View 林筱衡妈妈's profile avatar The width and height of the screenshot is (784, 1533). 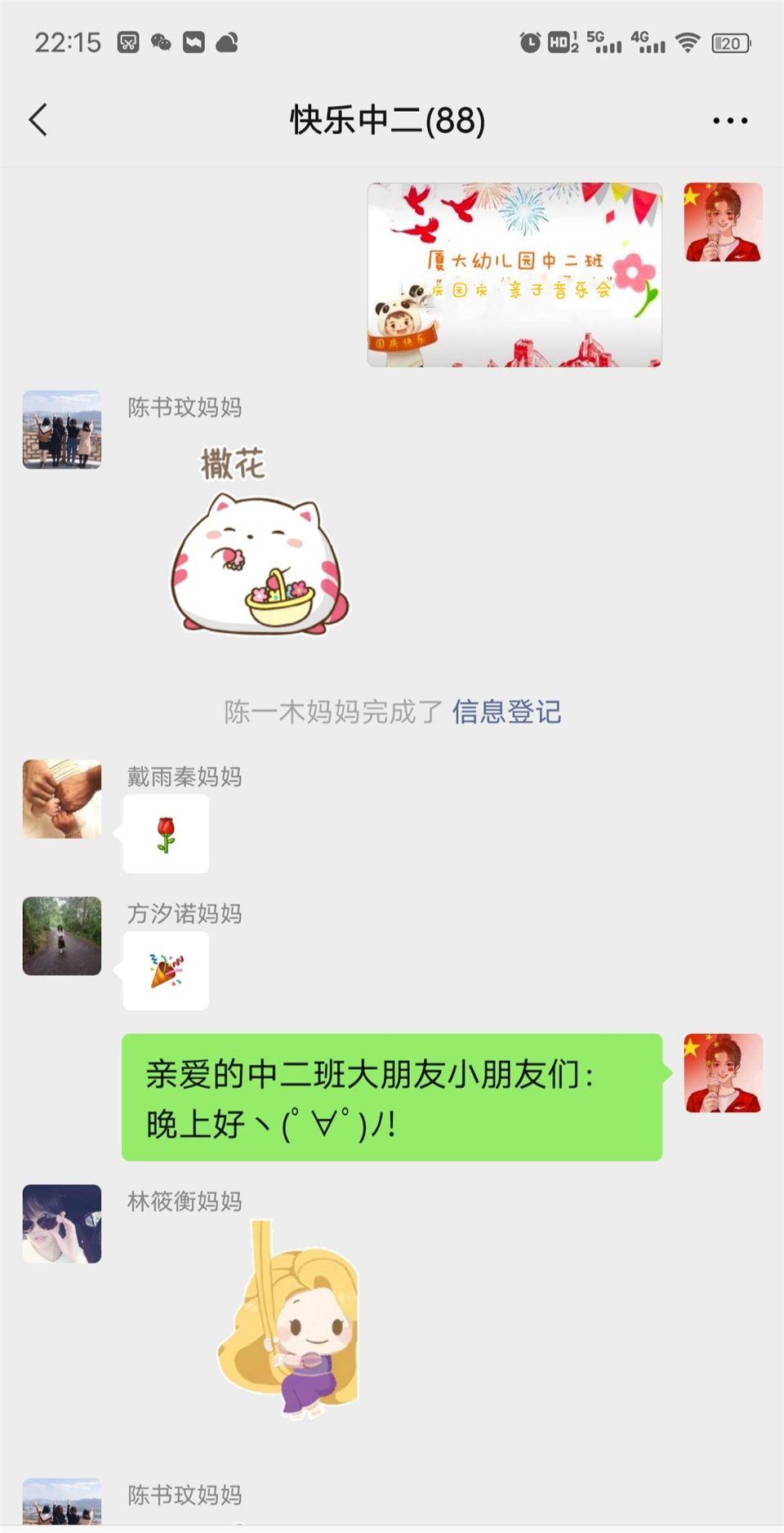pyautogui.click(x=62, y=1223)
